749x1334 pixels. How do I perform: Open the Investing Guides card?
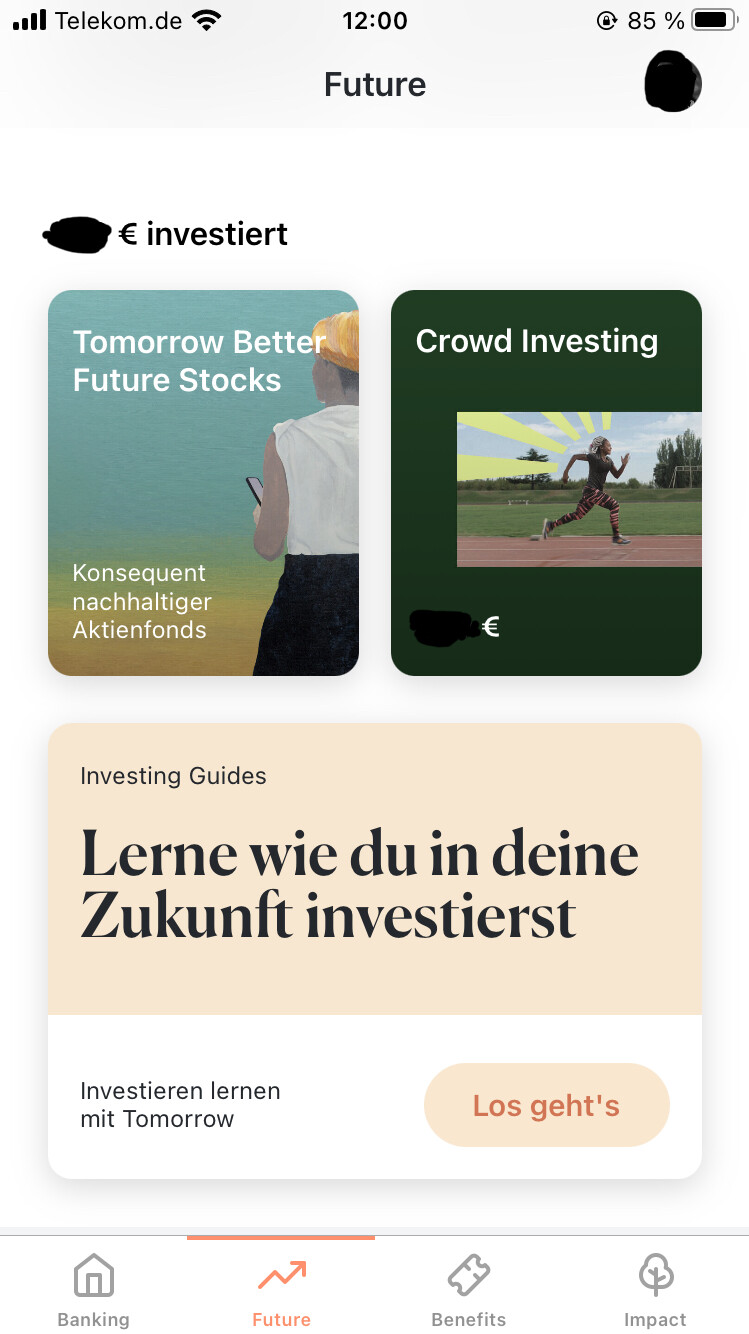(x=375, y=951)
